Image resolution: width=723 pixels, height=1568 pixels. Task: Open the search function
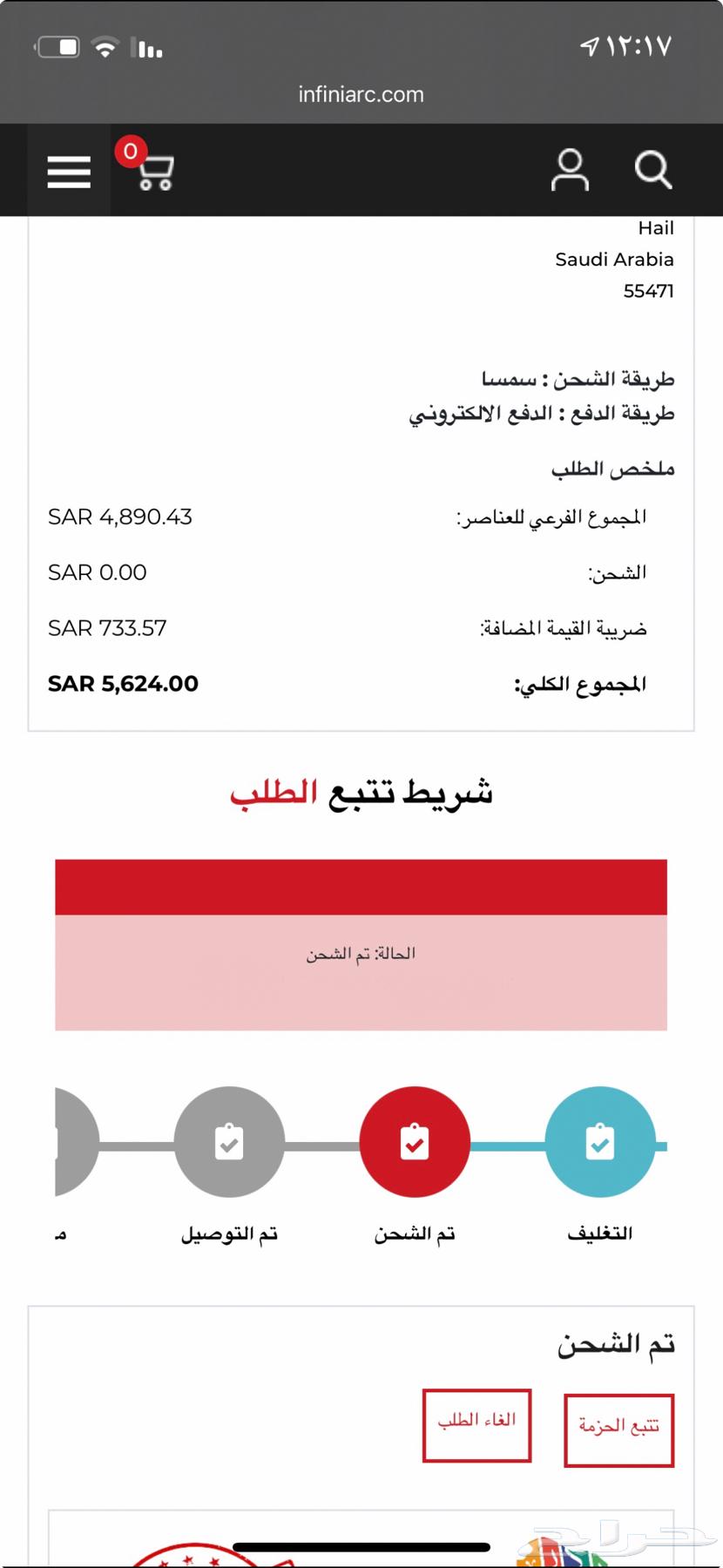[x=652, y=171]
